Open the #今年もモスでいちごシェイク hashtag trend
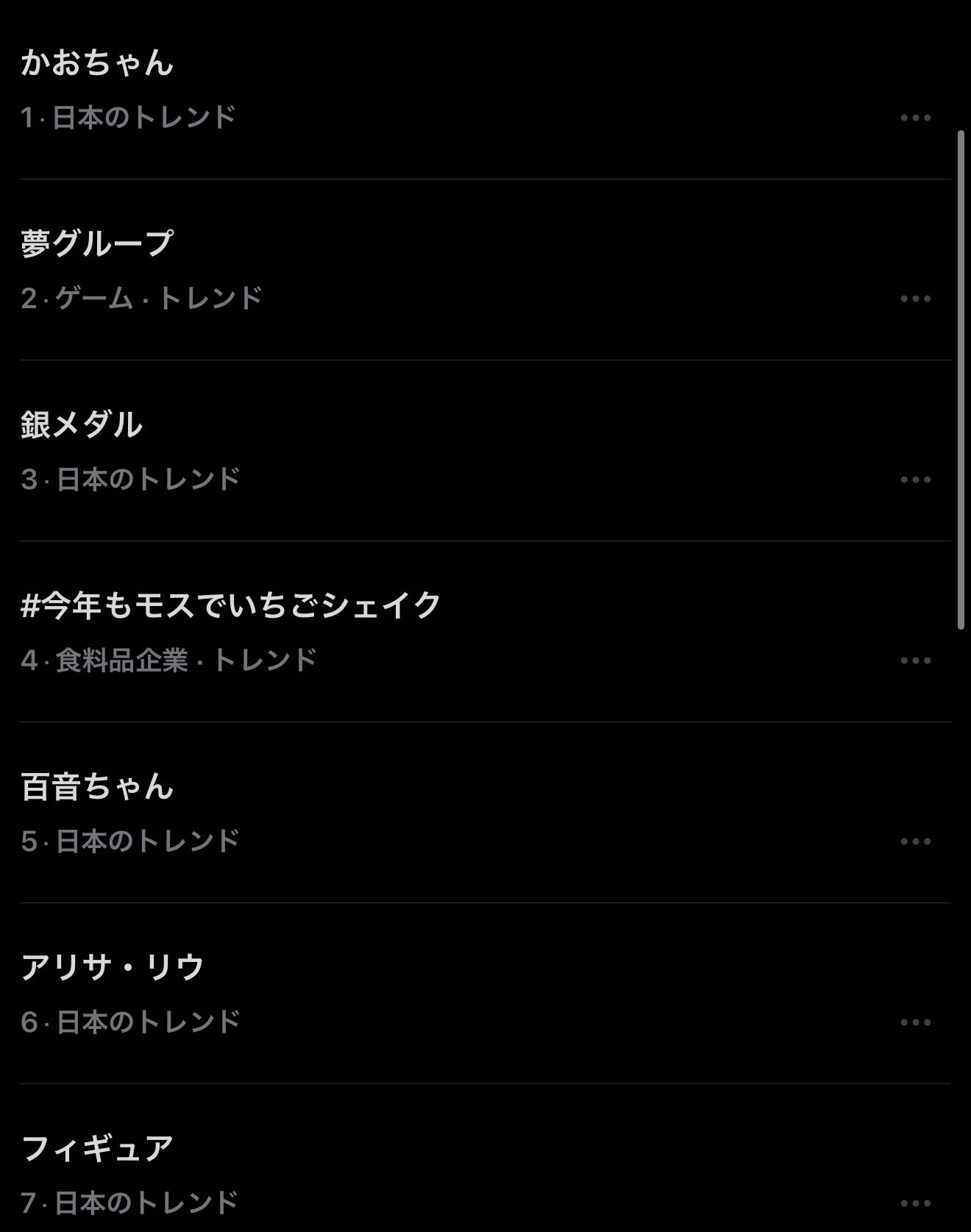This screenshot has width=971, height=1232. pos(231,605)
